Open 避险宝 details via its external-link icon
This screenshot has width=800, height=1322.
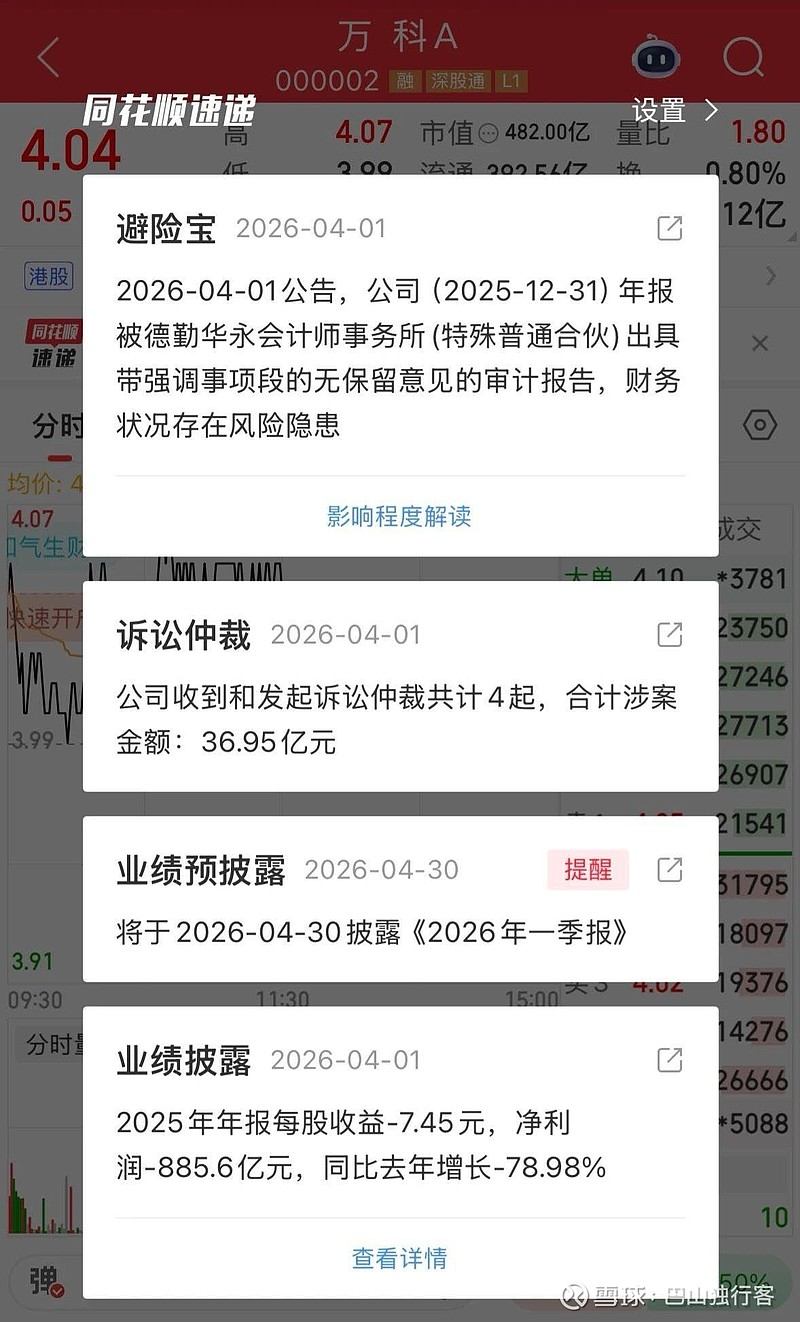coord(669,229)
